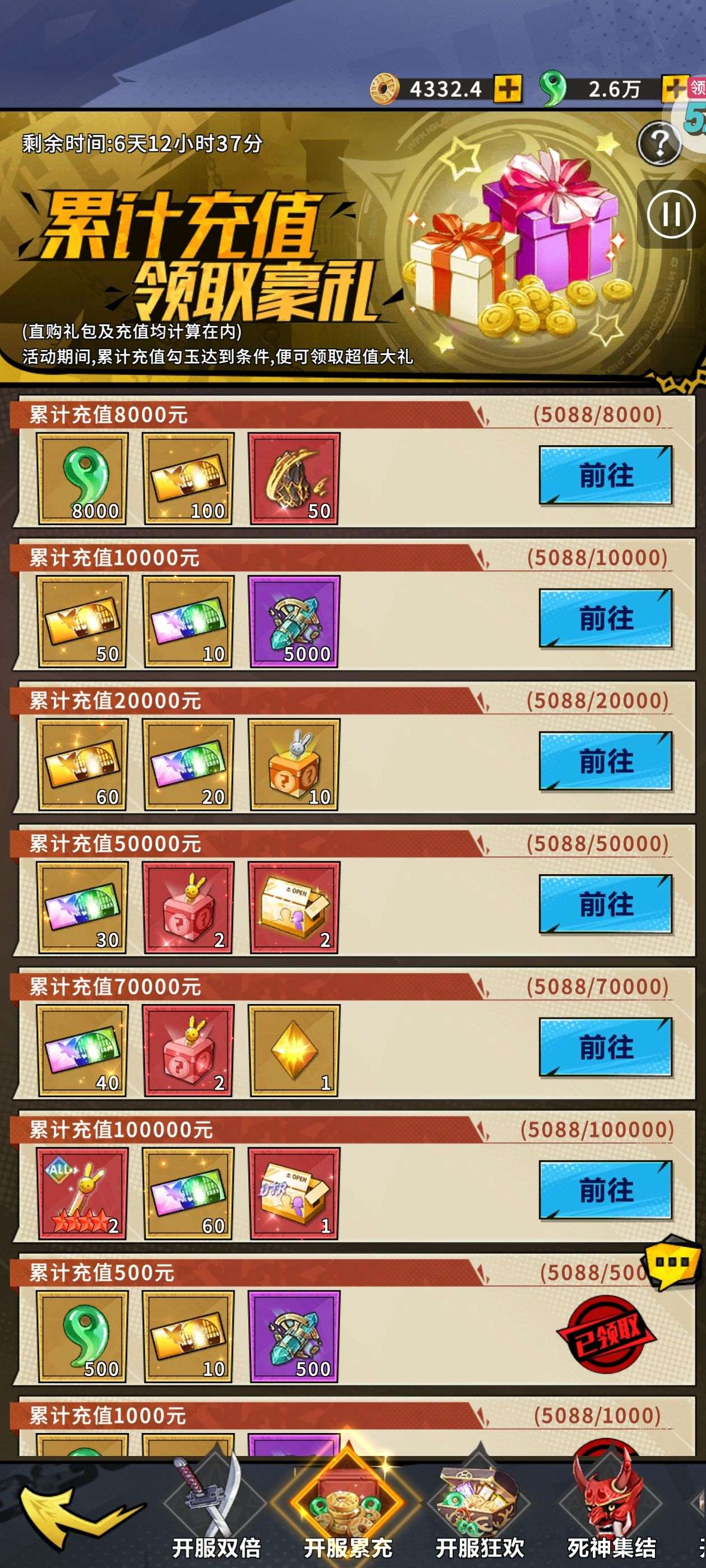Open the yellow chat bubble
706x1568 pixels.
pos(672,1263)
